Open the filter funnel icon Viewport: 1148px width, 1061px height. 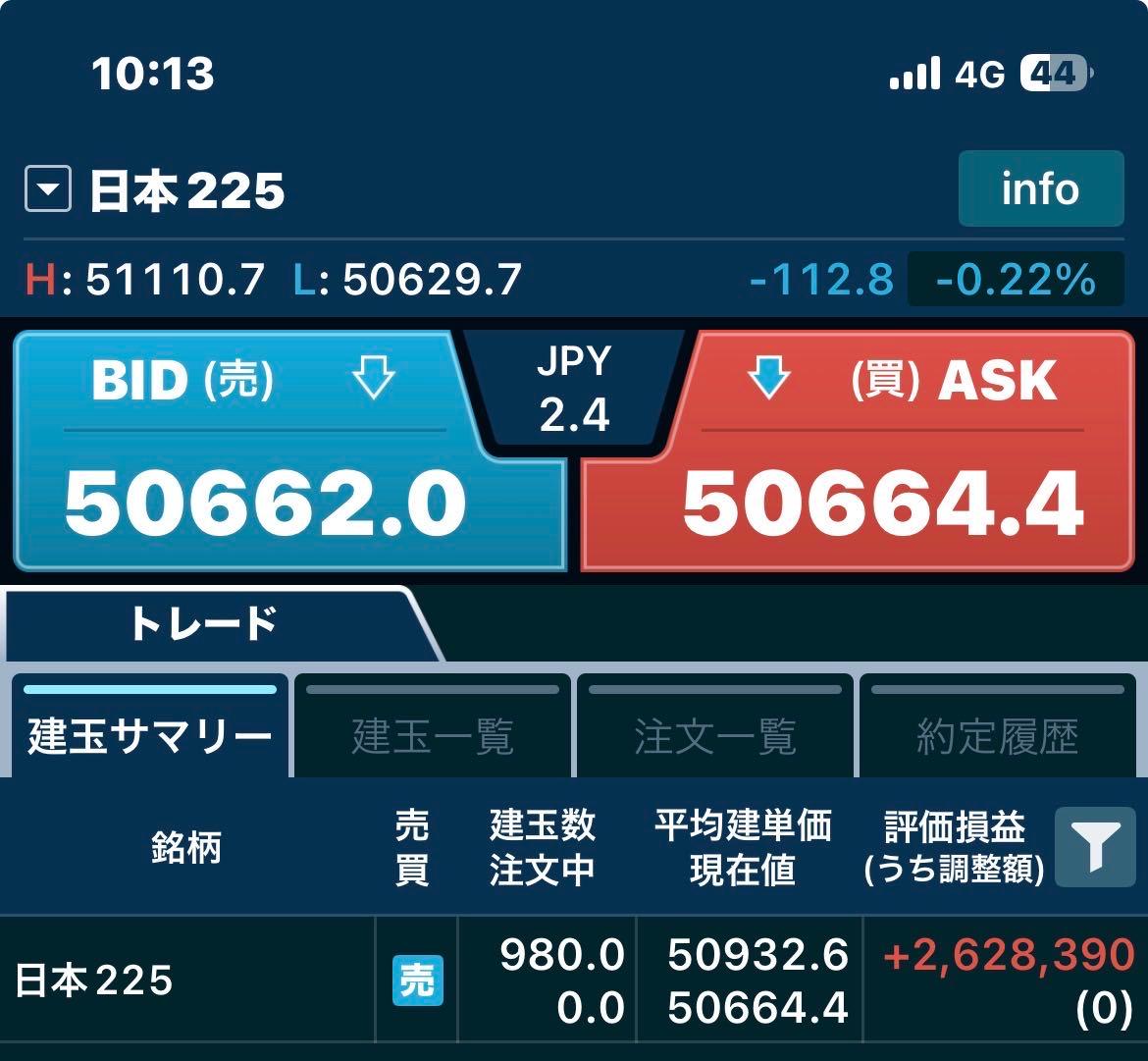click(1095, 847)
